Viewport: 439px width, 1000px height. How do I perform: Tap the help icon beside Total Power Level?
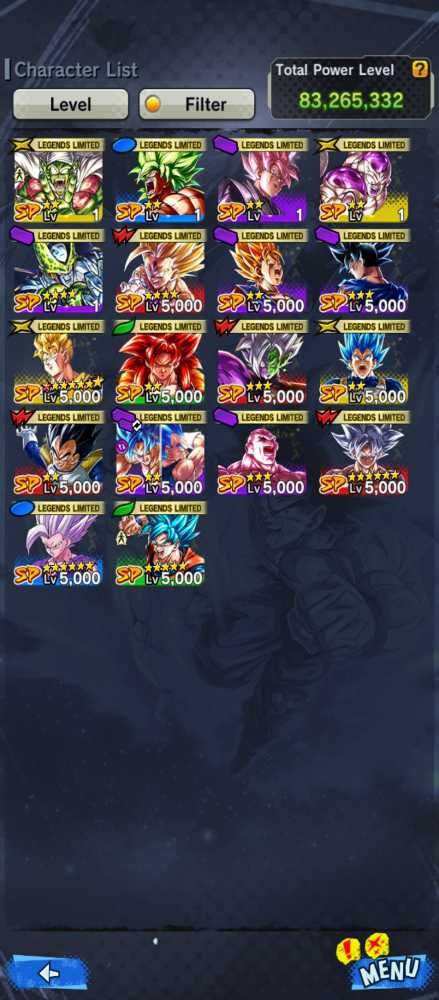tap(419, 70)
